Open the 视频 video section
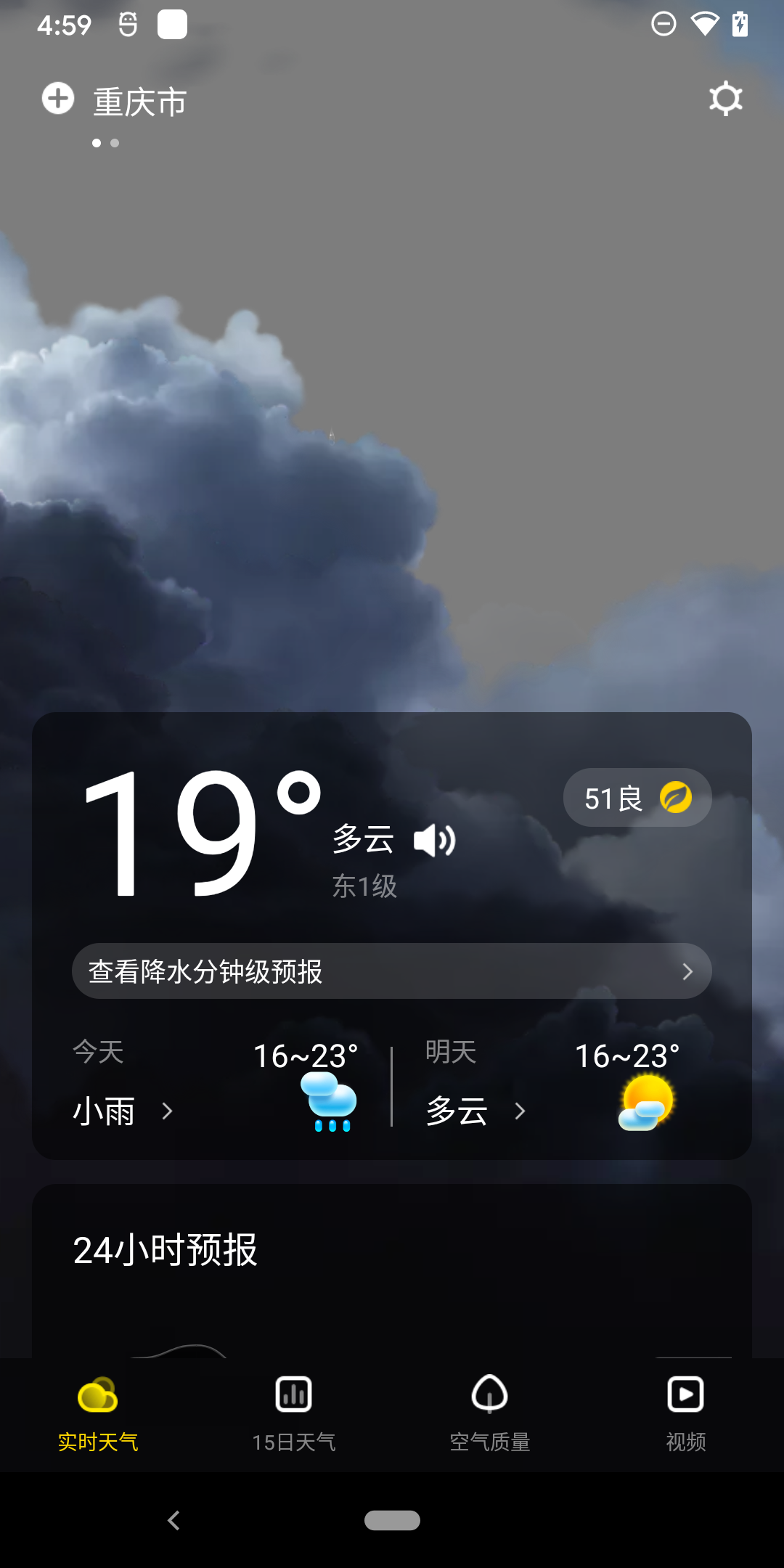The width and height of the screenshot is (784, 1568). pyautogui.click(x=685, y=1412)
